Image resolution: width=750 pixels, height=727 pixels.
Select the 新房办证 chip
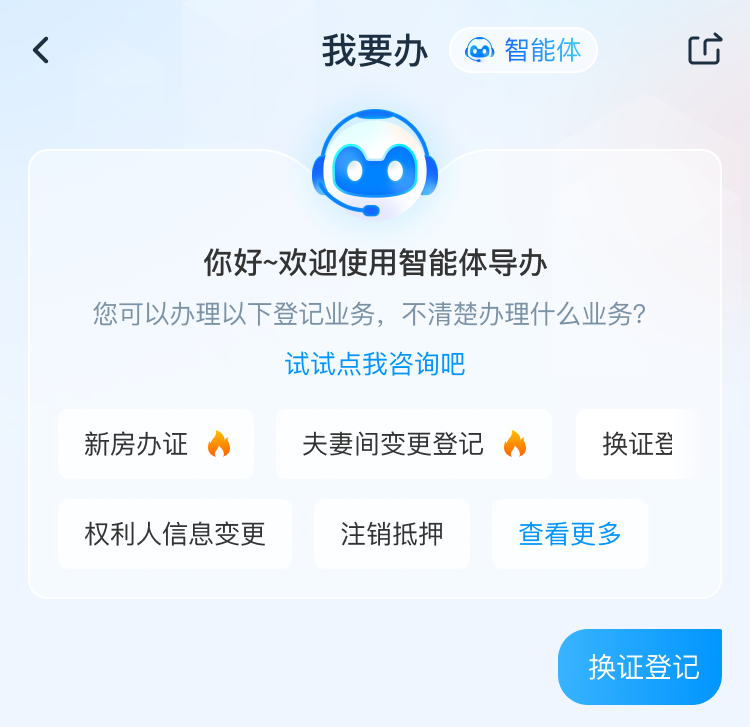coord(156,444)
